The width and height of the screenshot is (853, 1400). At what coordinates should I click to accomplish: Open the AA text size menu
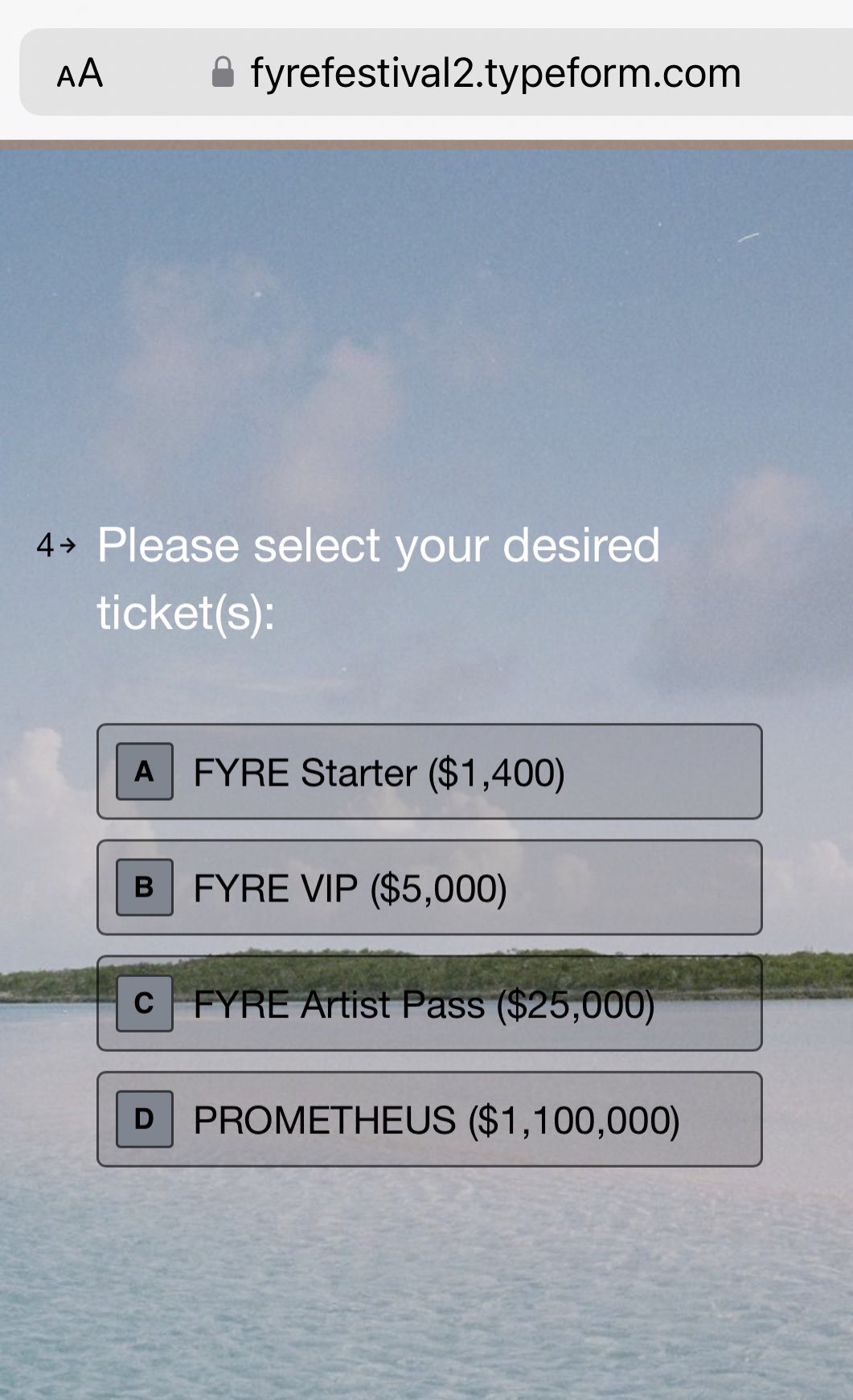point(80,73)
